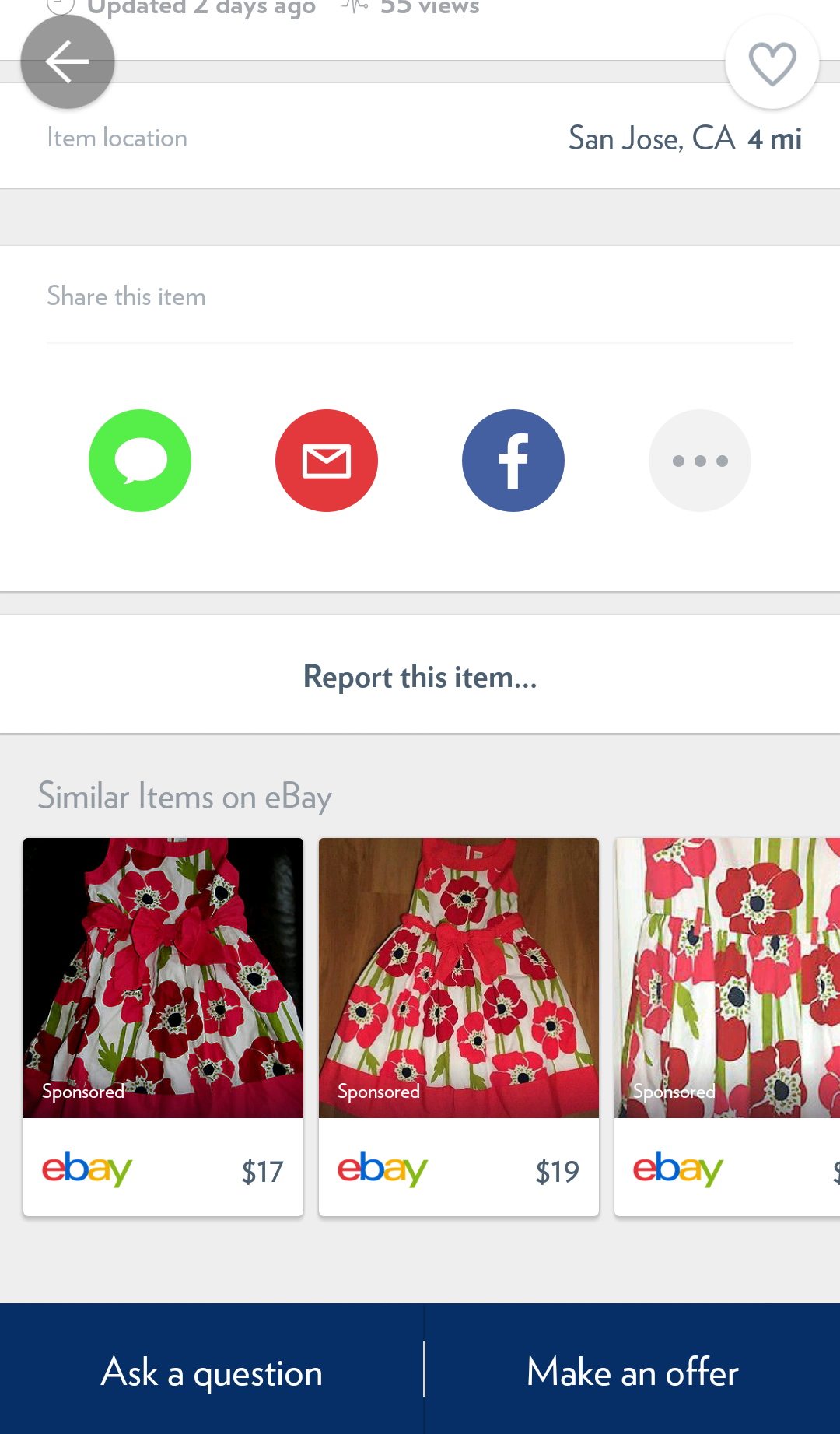This screenshot has width=840, height=1434.
Task: Share this item on Facebook
Action: point(513,461)
